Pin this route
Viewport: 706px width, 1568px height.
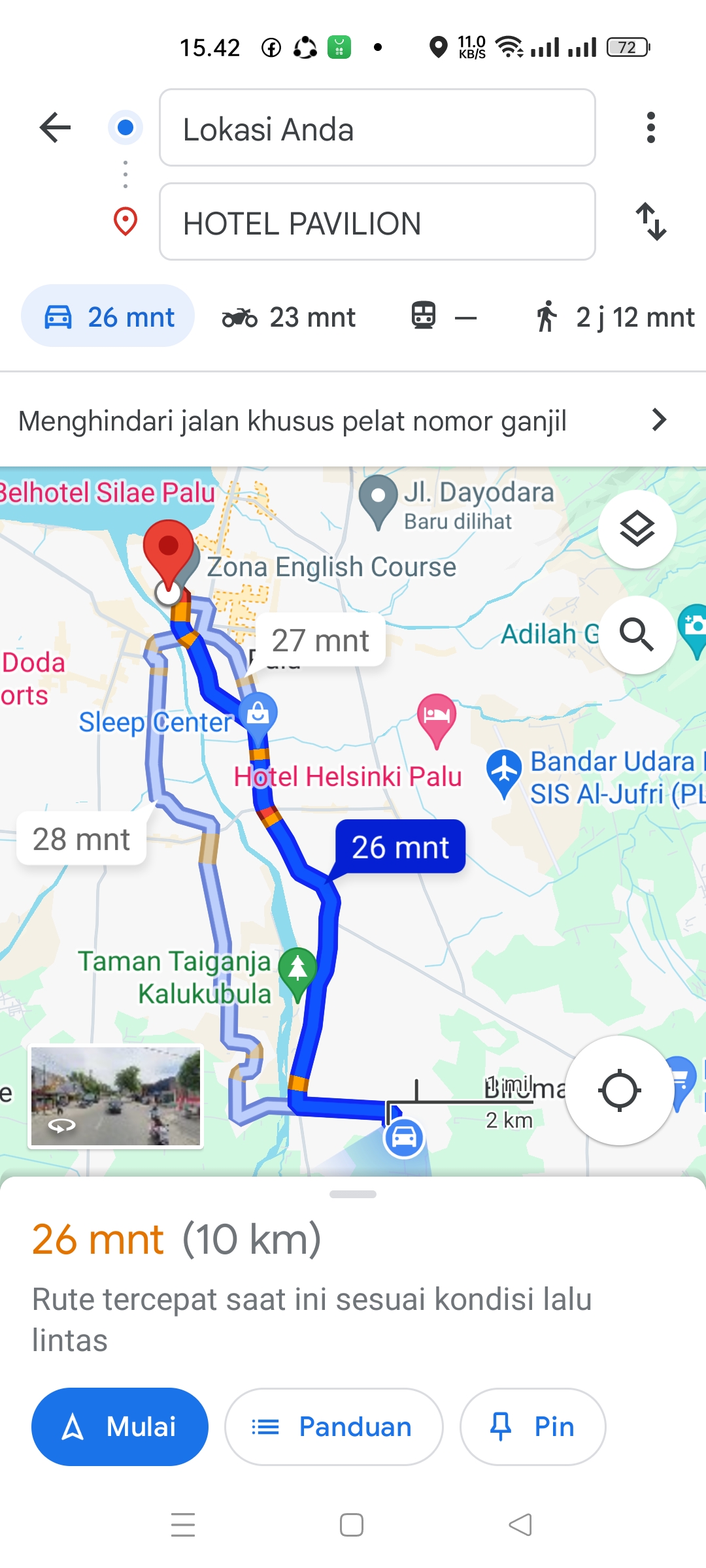click(533, 1427)
